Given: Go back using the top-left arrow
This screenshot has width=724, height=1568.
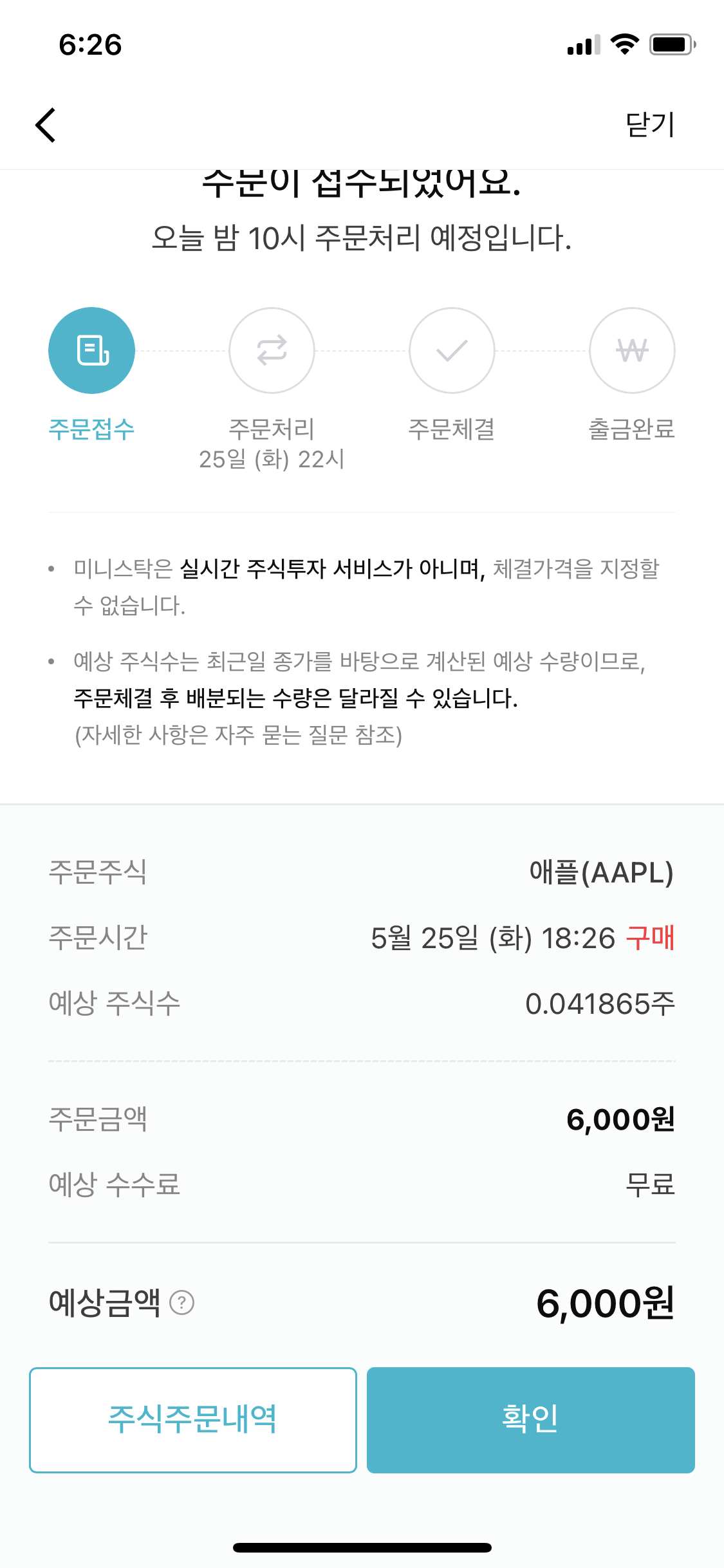Looking at the screenshot, I should pyautogui.click(x=46, y=124).
